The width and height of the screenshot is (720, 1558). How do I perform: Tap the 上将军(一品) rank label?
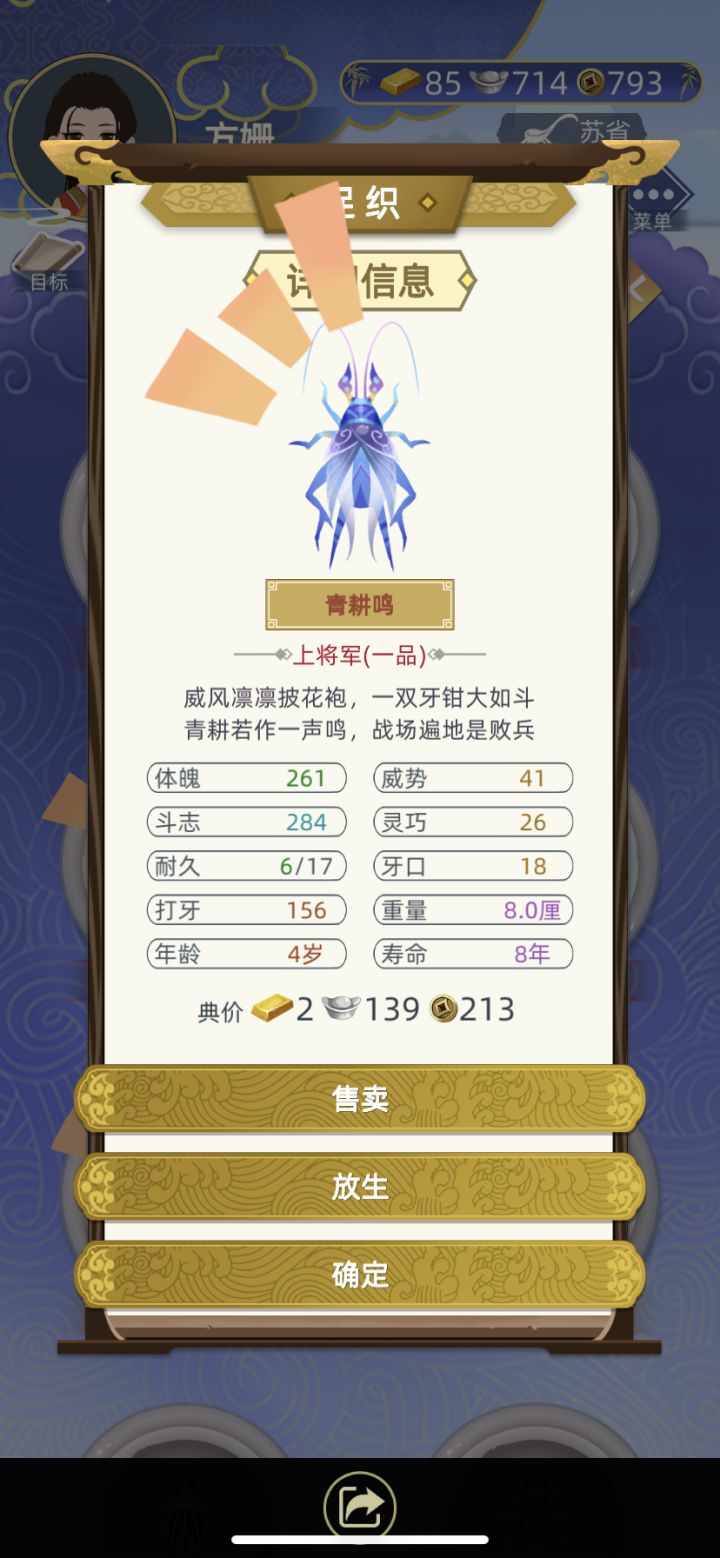click(360, 652)
